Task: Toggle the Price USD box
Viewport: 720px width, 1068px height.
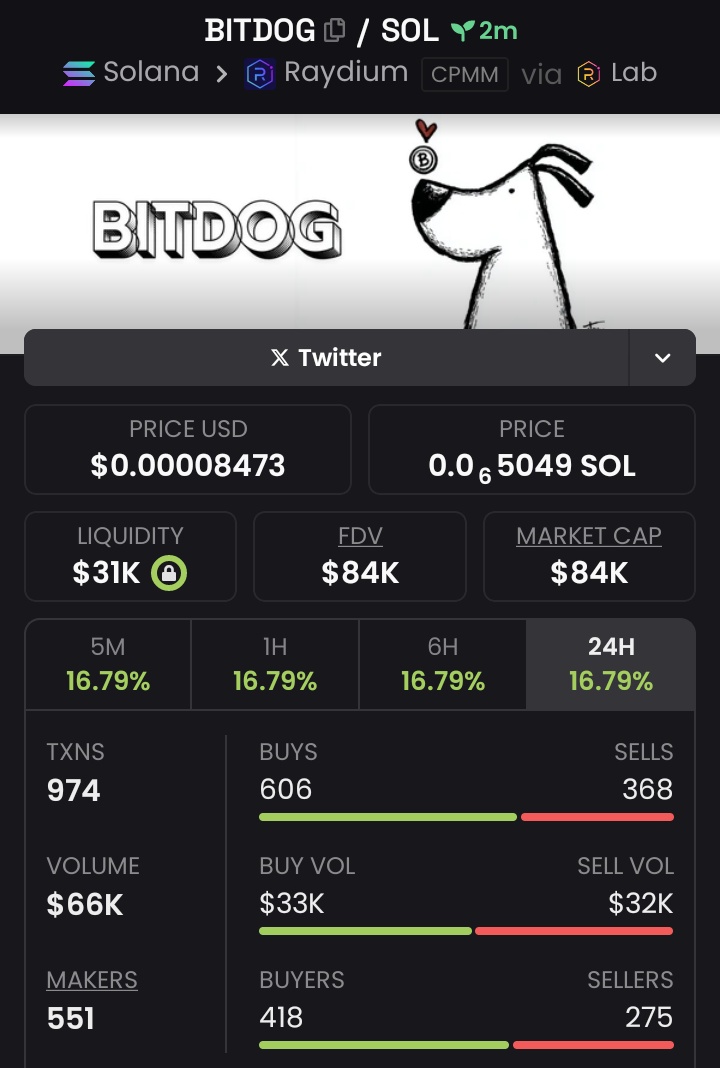Action: 188,449
